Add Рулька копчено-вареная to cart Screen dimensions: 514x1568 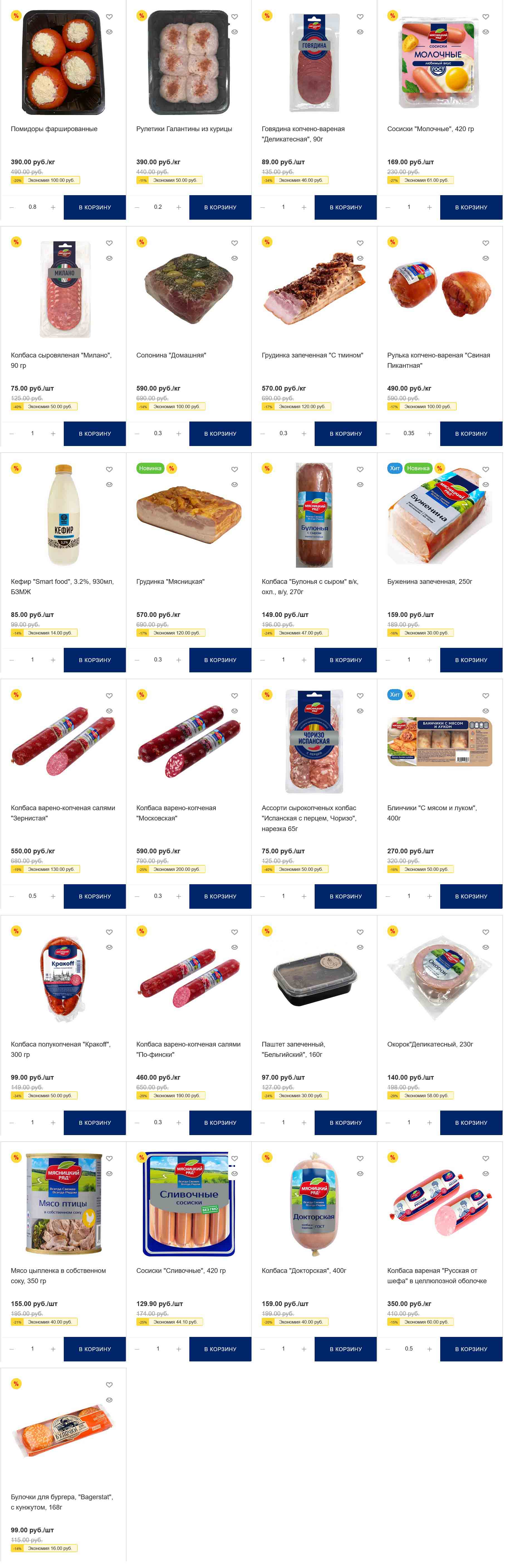(471, 434)
